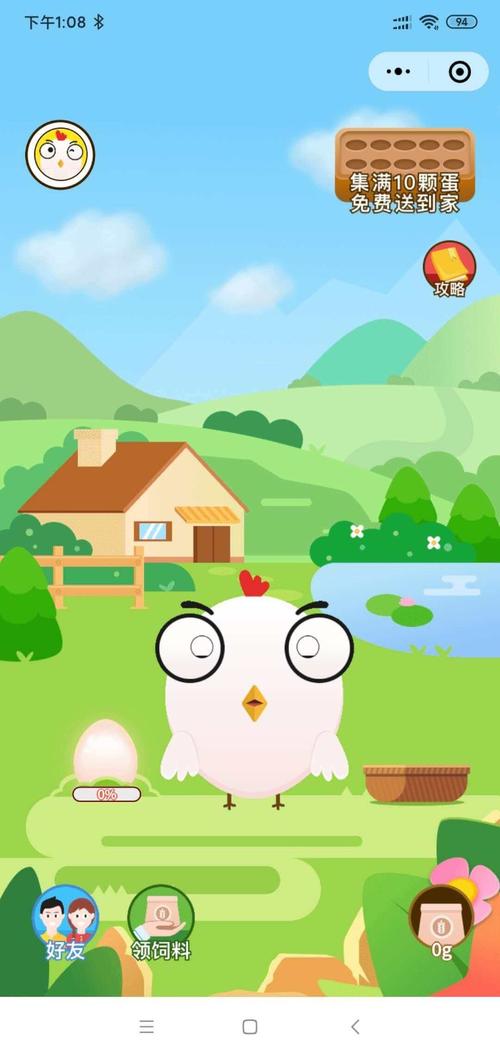
Task: Tap the white chicken
Action: coord(254,692)
